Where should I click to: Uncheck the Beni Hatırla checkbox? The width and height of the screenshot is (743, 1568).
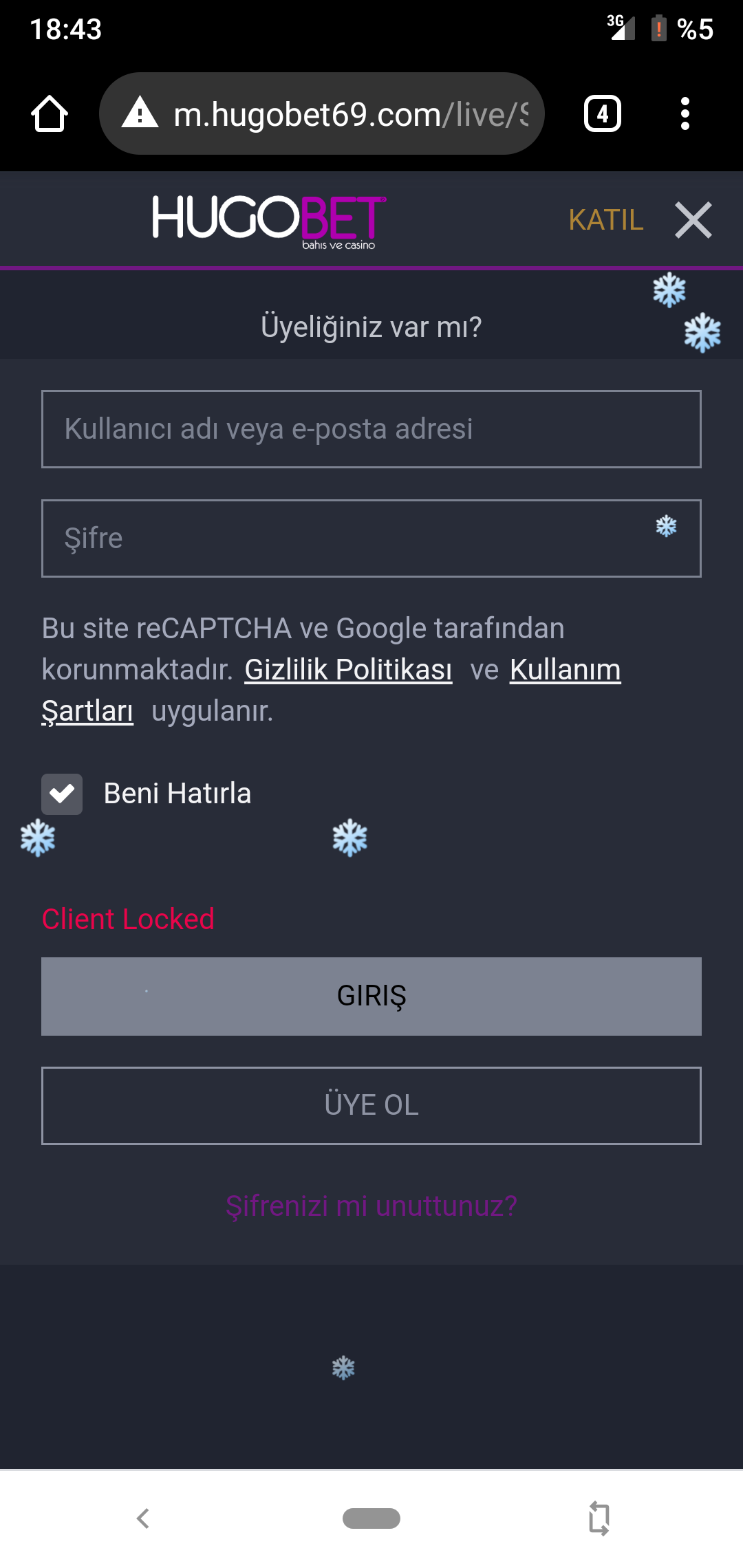[x=62, y=794]
